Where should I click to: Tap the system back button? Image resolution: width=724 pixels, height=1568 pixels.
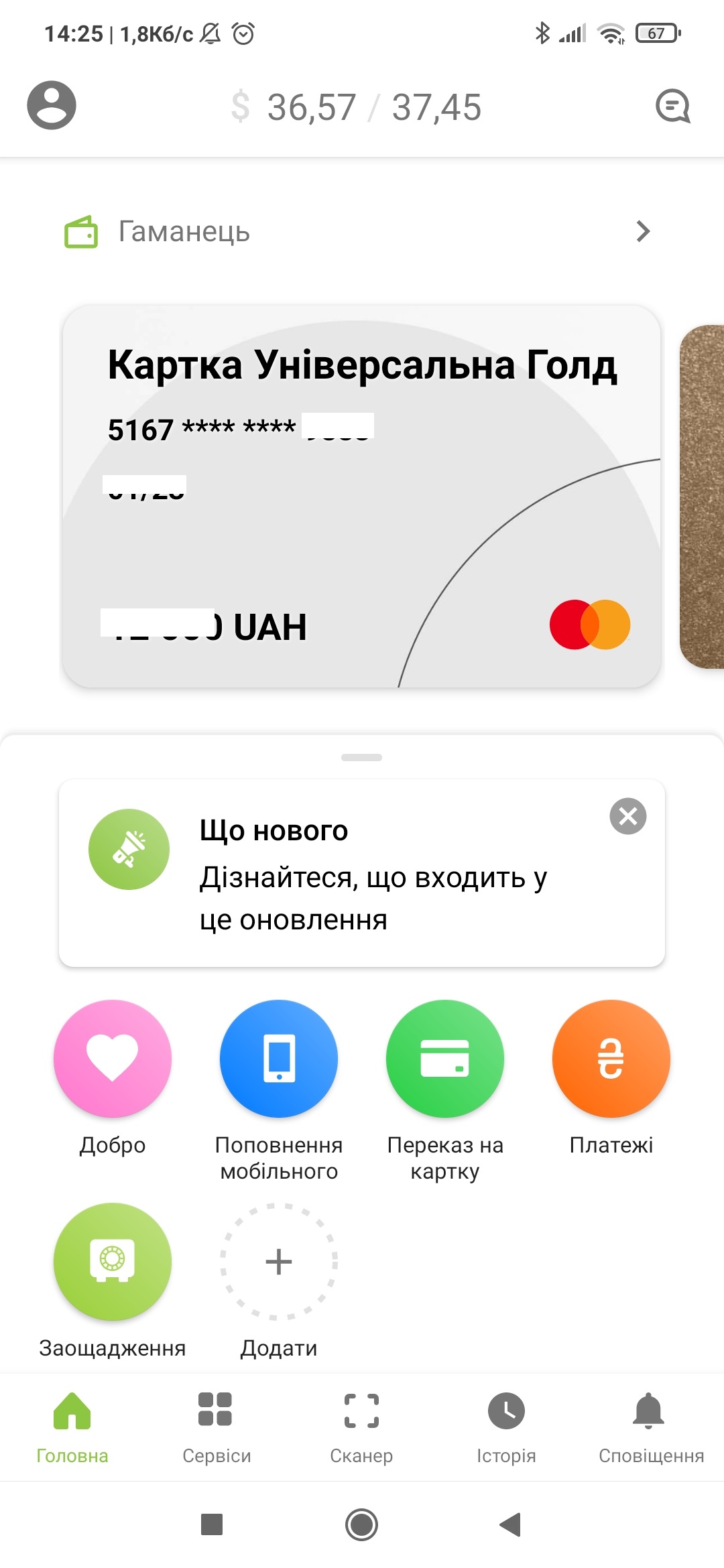coord(511,1525)
